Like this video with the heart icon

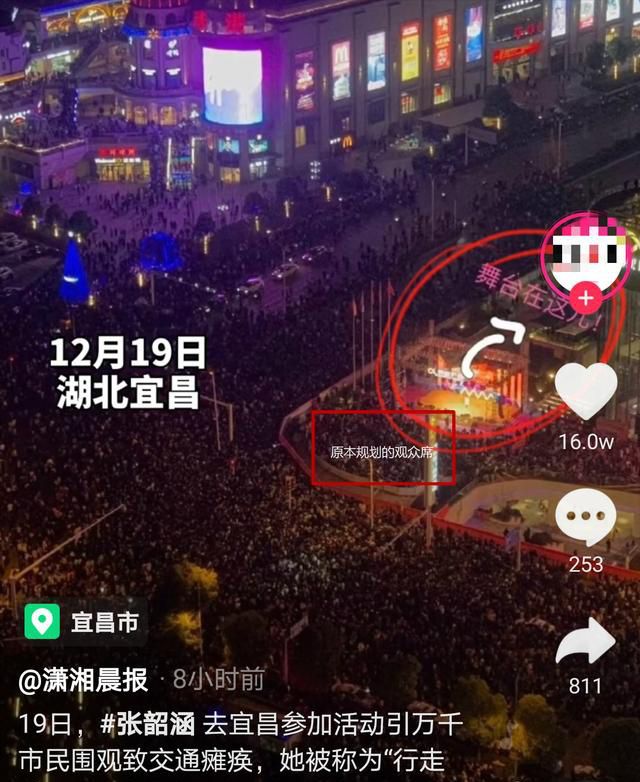(x=586, y=390)
